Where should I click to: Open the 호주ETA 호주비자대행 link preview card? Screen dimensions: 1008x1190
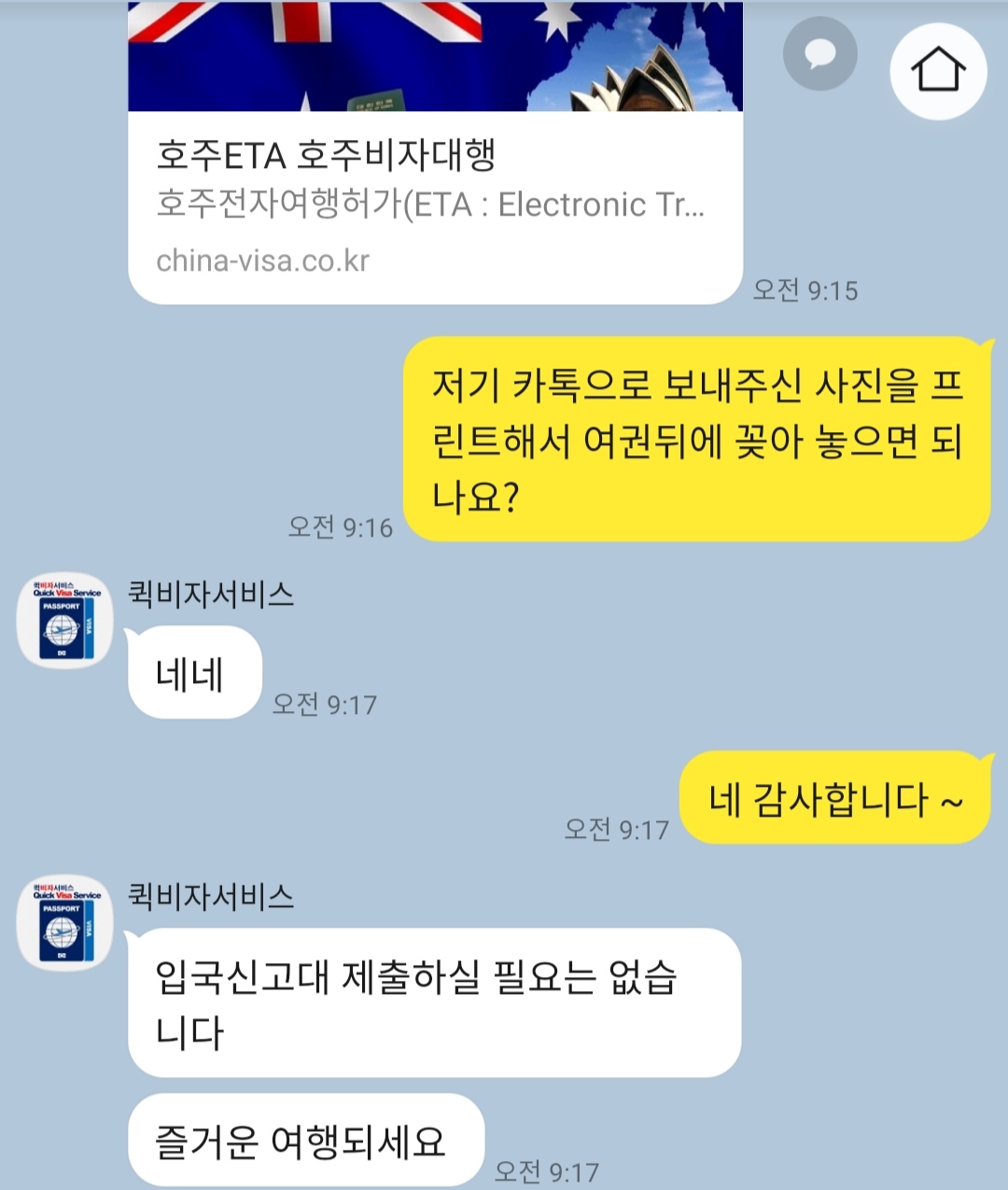tap(434, 205)
